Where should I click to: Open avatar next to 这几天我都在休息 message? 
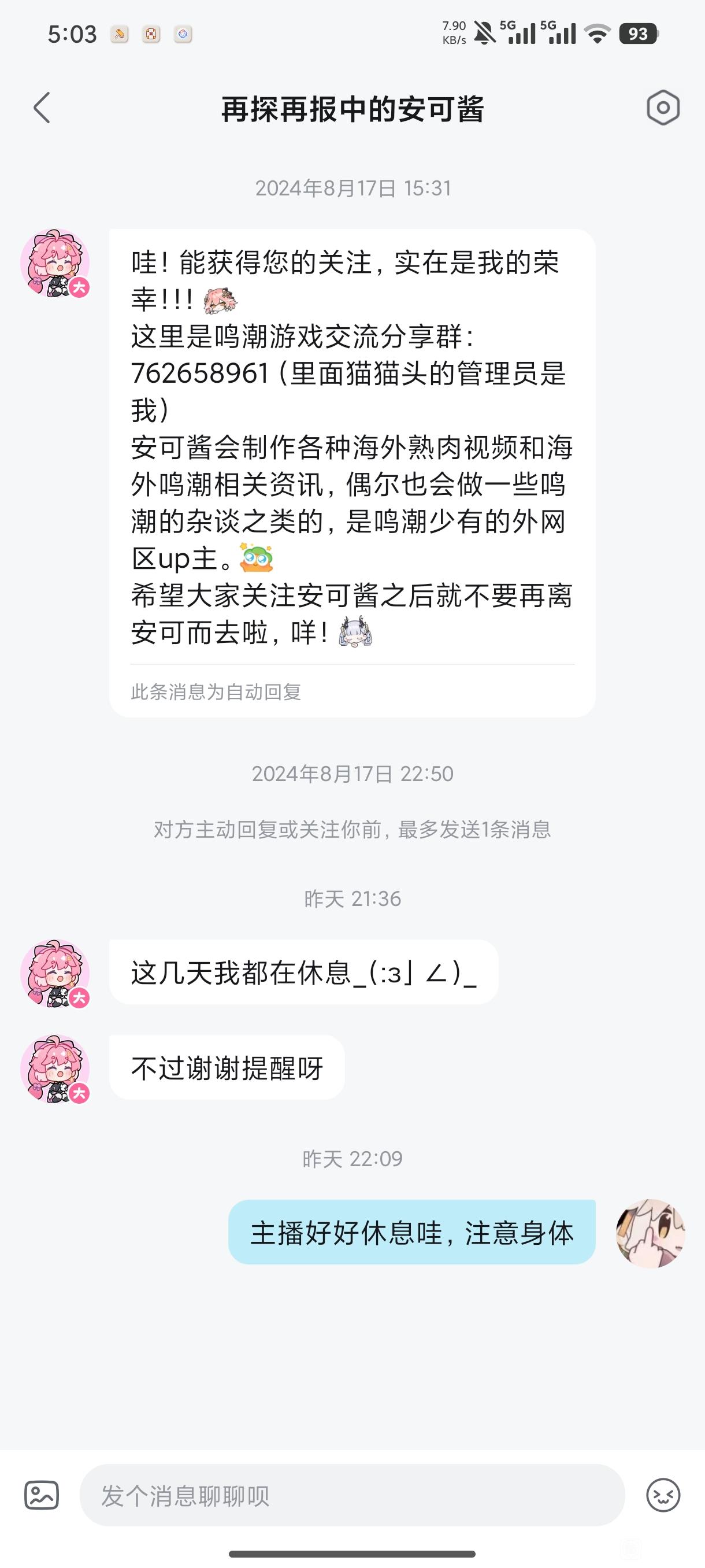click(55, 972)
